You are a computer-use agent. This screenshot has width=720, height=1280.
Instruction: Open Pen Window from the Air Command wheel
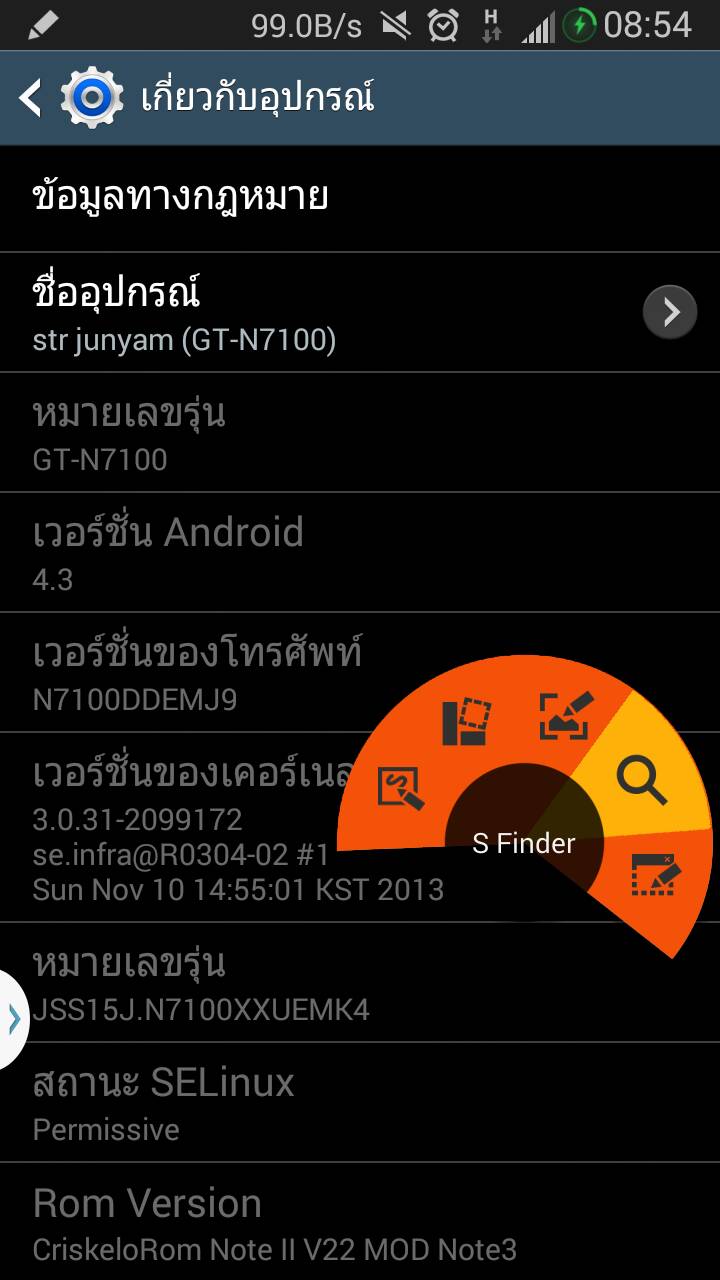(x=655, y=875)
